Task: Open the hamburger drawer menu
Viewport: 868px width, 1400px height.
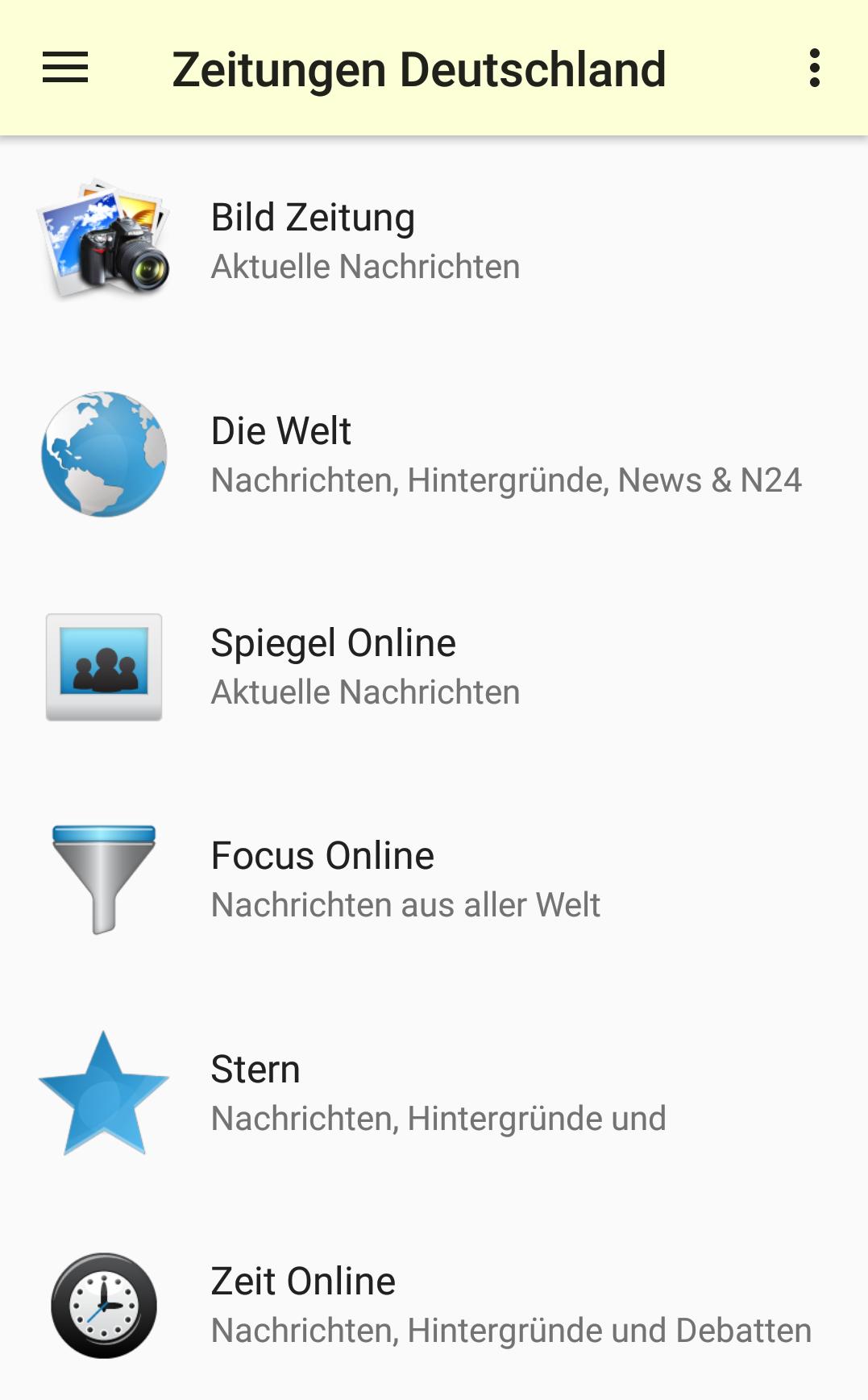Action: coord(65,68)
